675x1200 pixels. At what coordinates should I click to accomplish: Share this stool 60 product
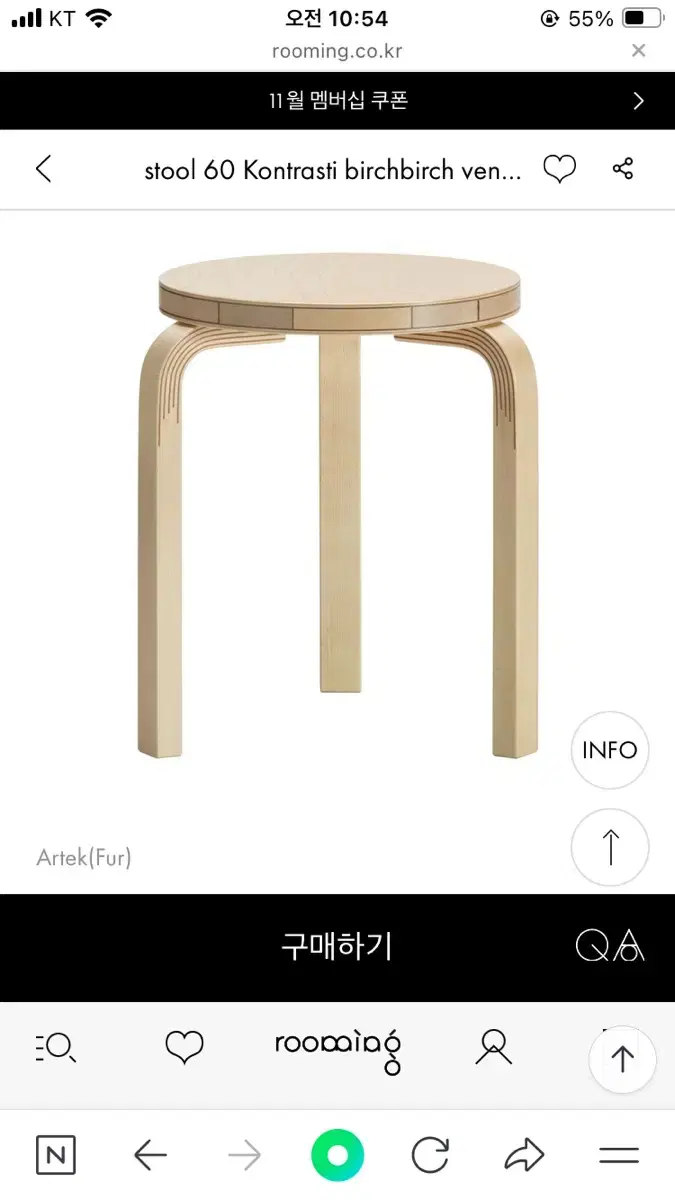click(x=623, y=169)
